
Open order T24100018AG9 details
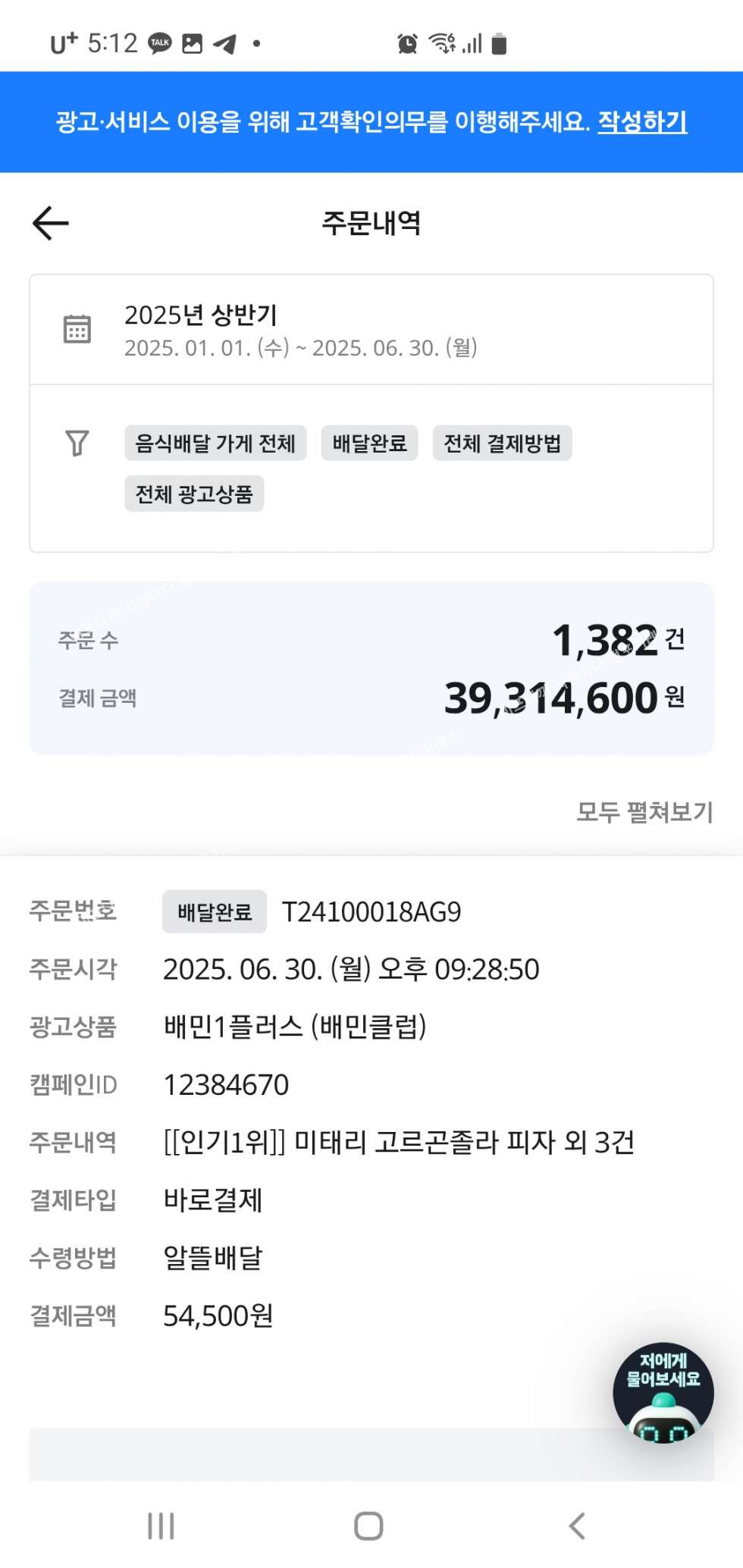point(371,911)
